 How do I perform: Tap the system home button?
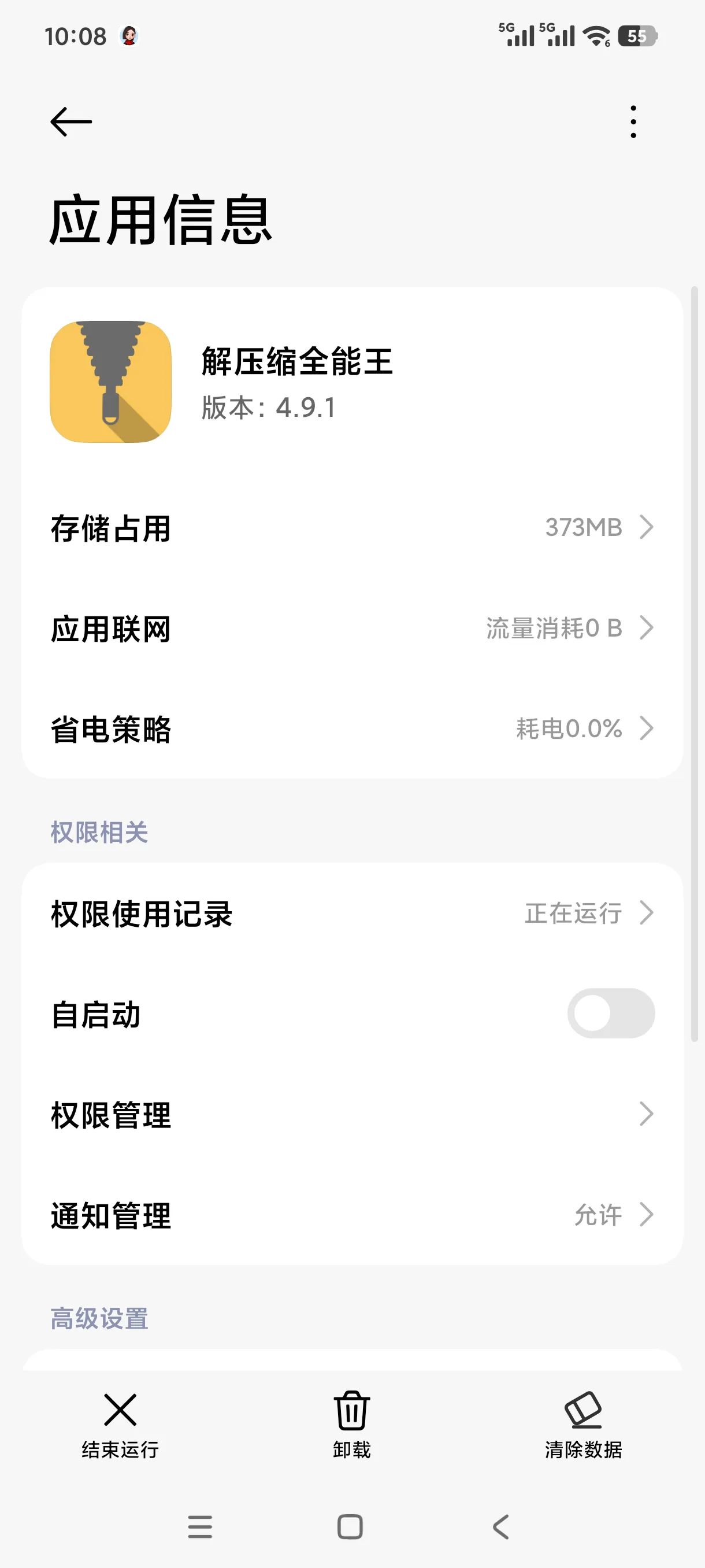point(350,1526)
